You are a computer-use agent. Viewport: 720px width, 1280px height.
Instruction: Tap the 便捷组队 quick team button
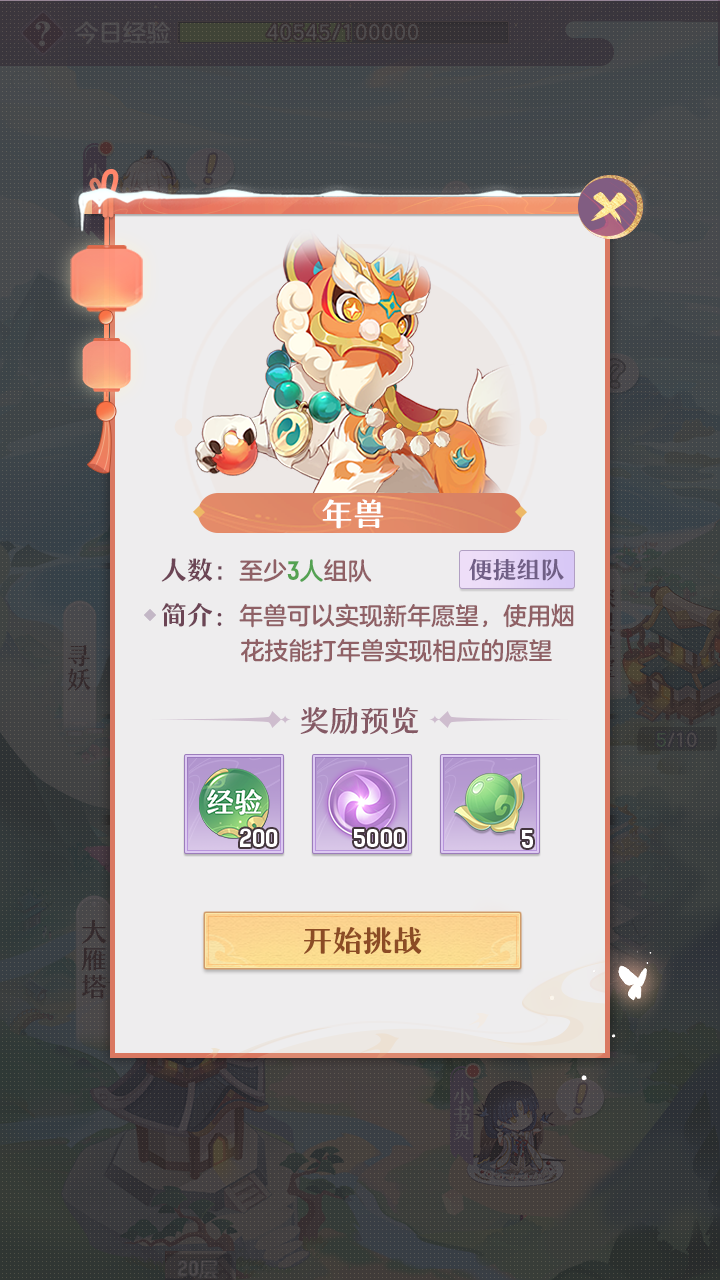pos(517,570)
